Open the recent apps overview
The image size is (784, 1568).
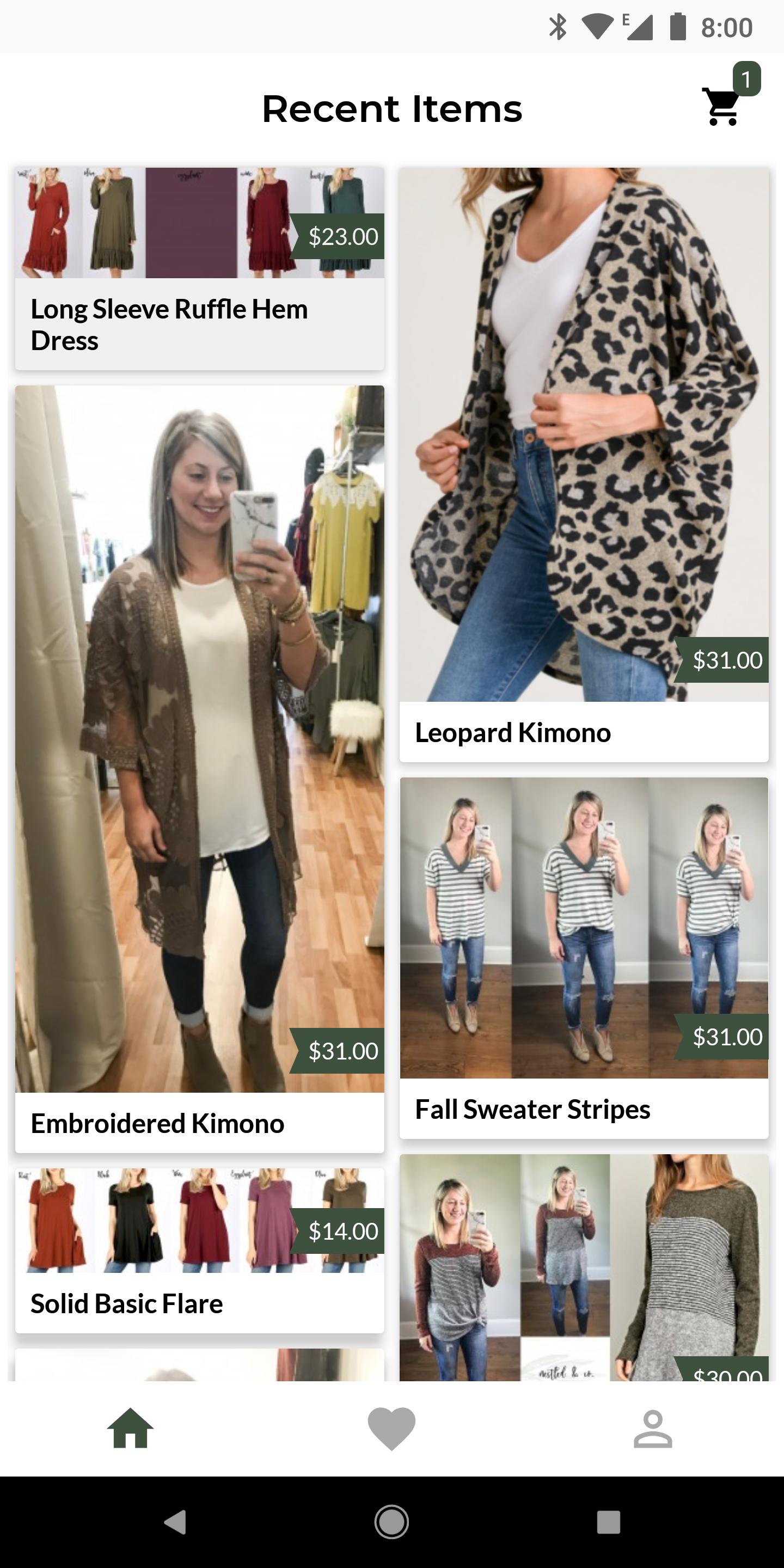pyautogui.click(x=608, y=1522)
